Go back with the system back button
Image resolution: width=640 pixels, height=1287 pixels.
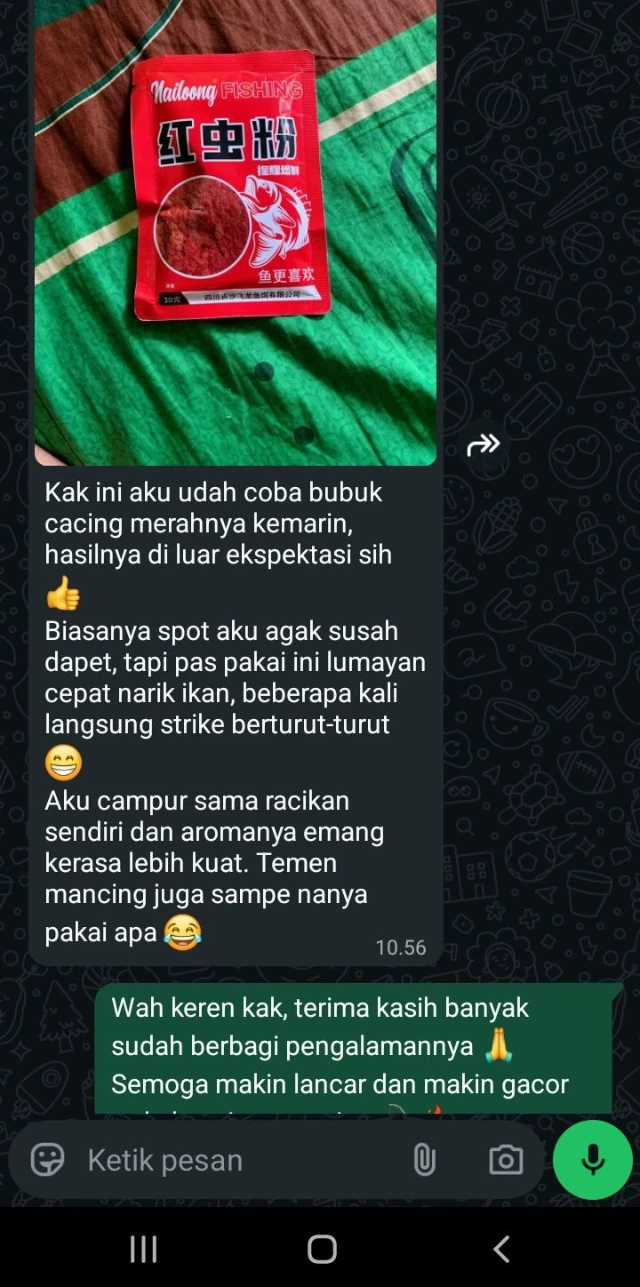(502, 1249)
